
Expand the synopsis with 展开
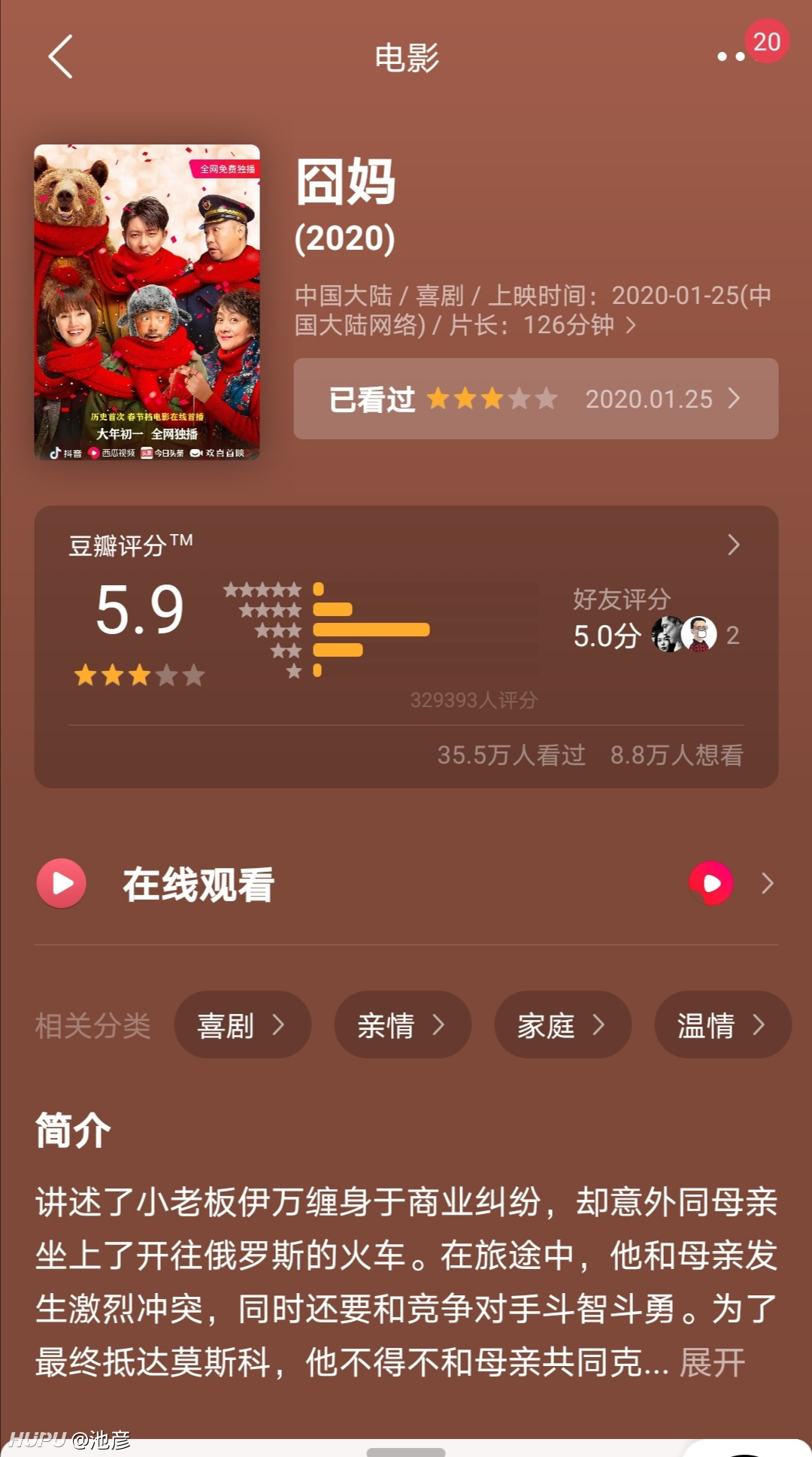[712, 1362]
